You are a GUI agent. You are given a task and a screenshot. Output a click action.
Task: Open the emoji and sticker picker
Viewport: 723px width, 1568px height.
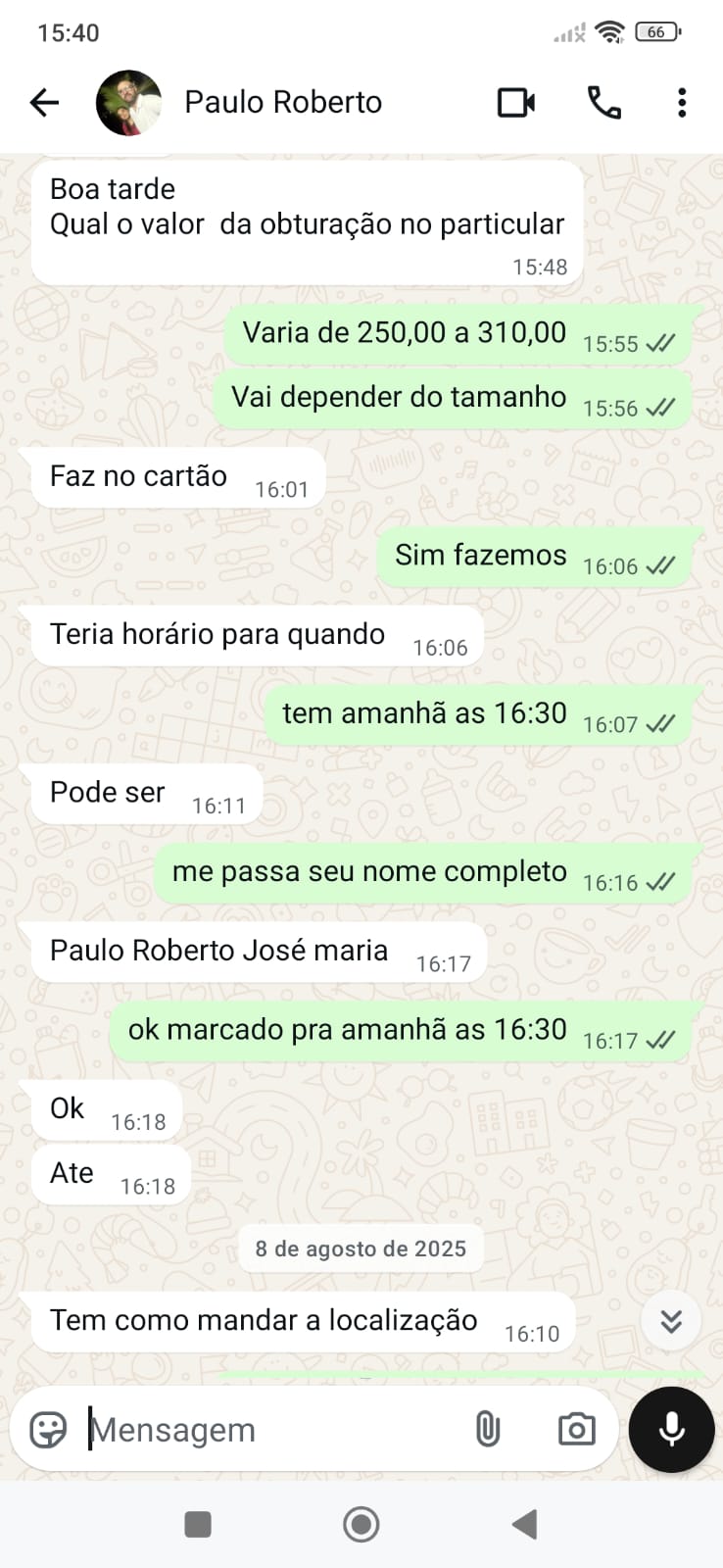coord(49,1430)
